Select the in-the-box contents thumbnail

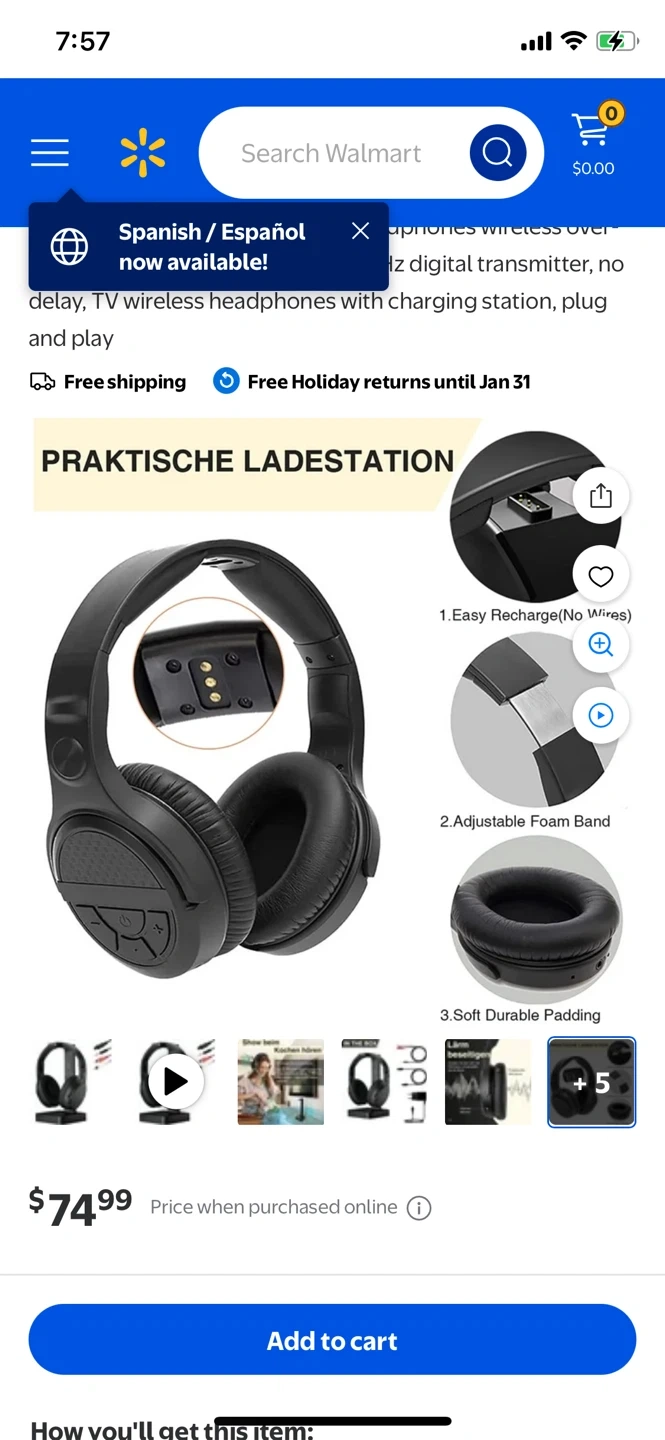[384, 1082]
